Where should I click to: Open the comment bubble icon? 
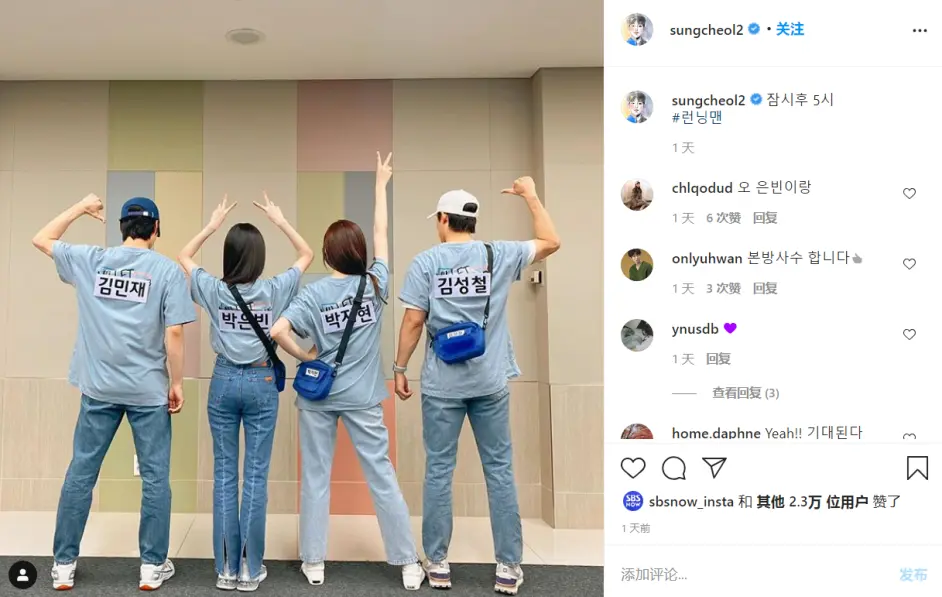coord(674,468)
